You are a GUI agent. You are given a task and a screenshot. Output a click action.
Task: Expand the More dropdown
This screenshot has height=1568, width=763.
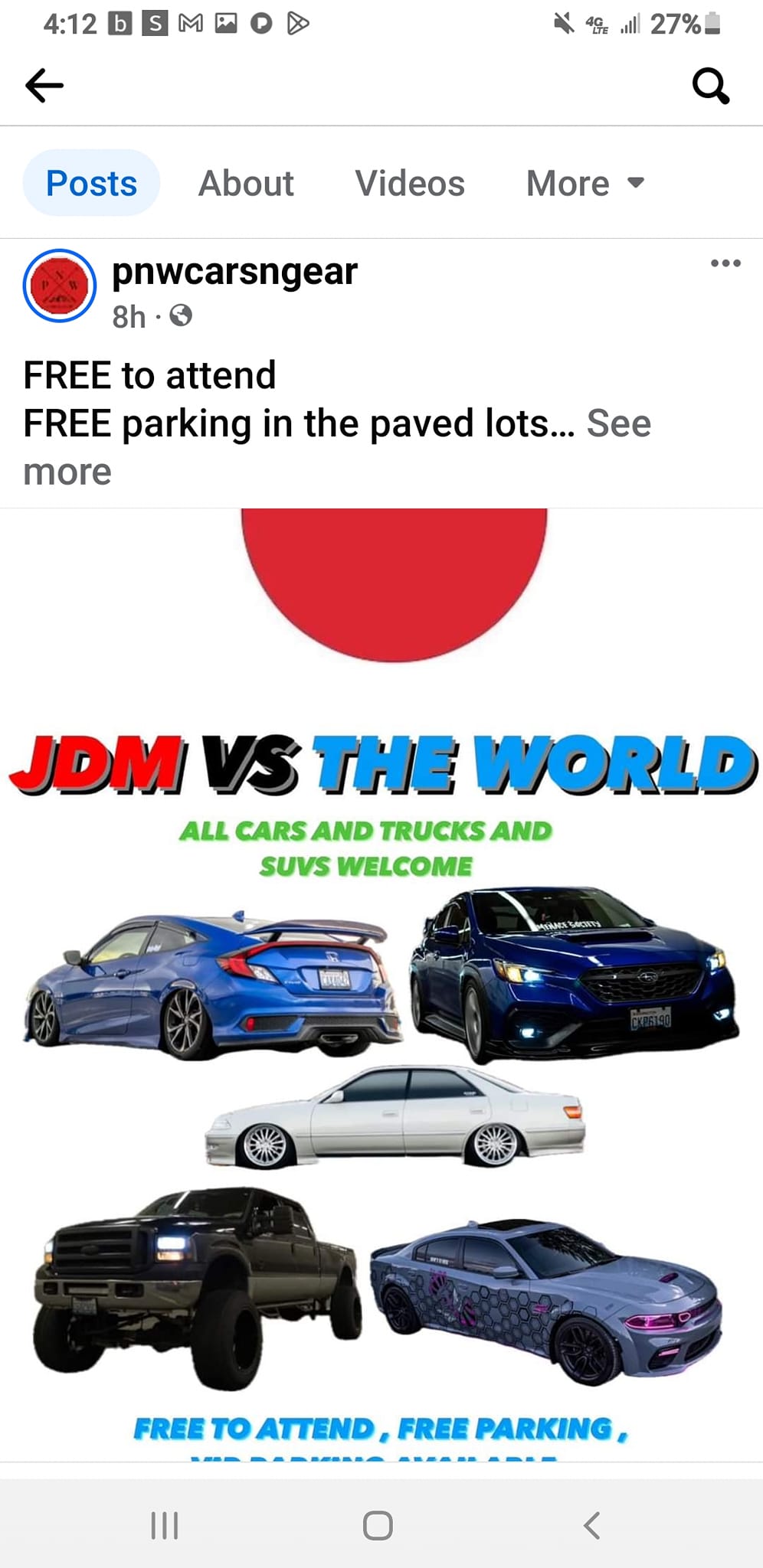click(585, 183)
